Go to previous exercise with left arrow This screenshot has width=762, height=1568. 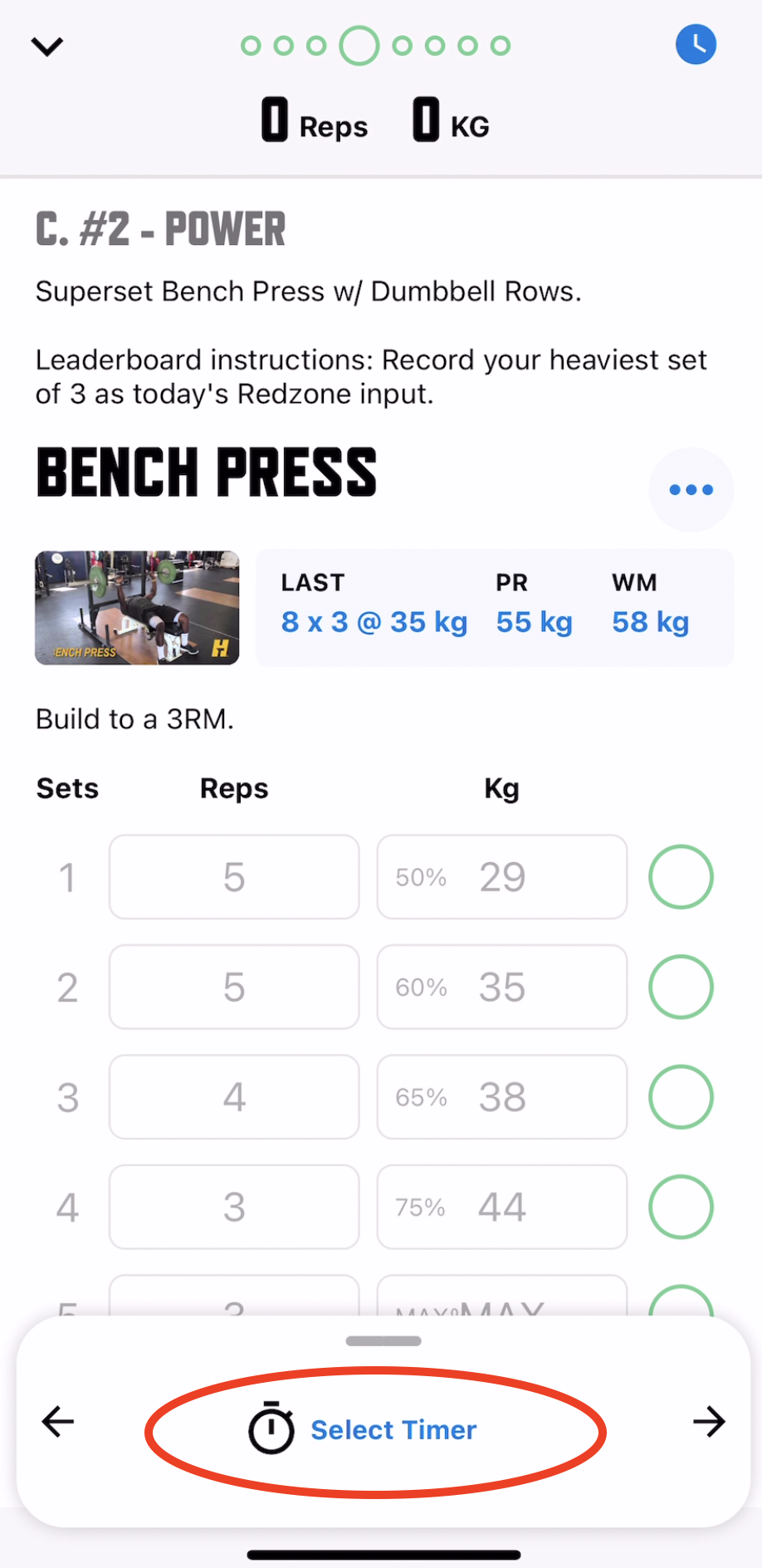coord(58,1422)
